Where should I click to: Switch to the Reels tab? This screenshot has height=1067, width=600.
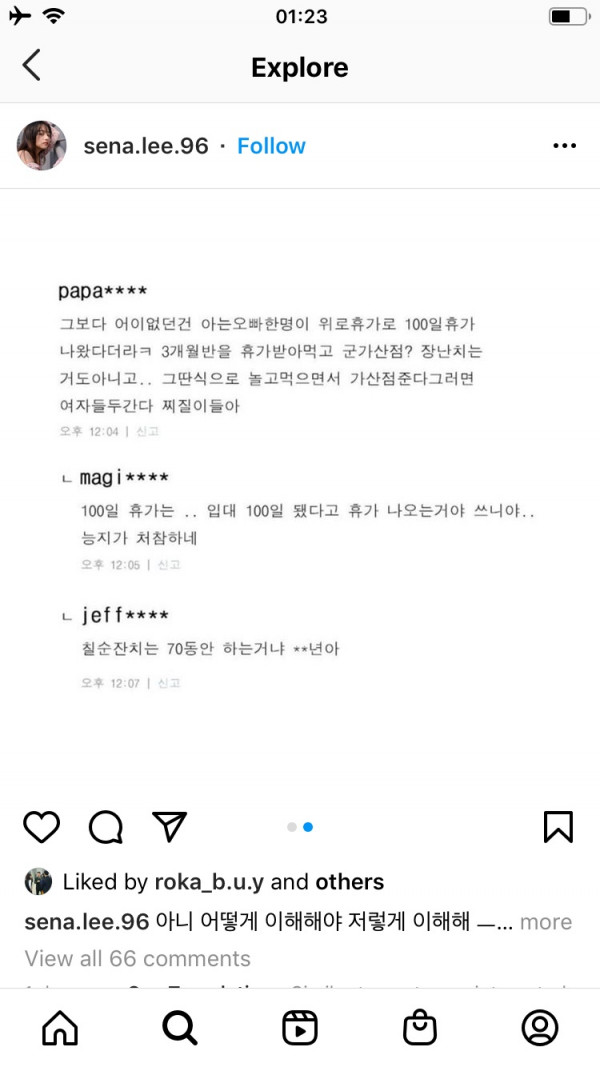[300, 1027]
